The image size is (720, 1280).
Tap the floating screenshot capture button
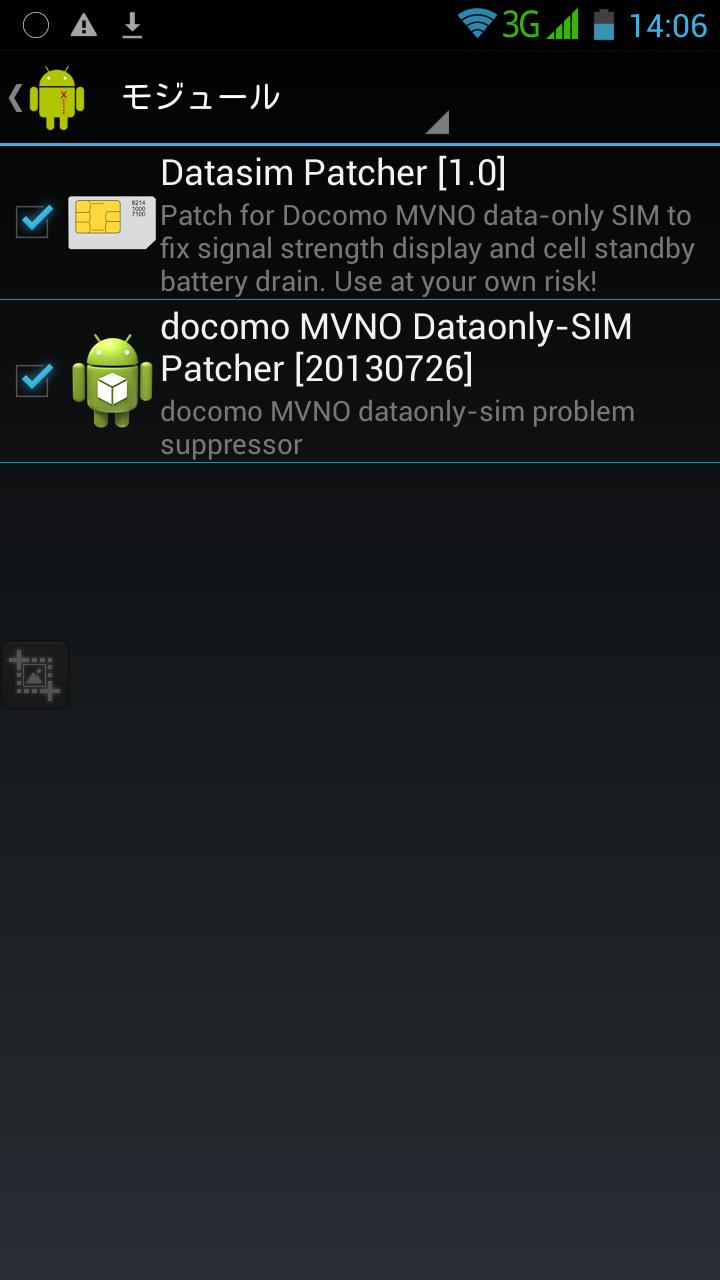click(35, 675)
